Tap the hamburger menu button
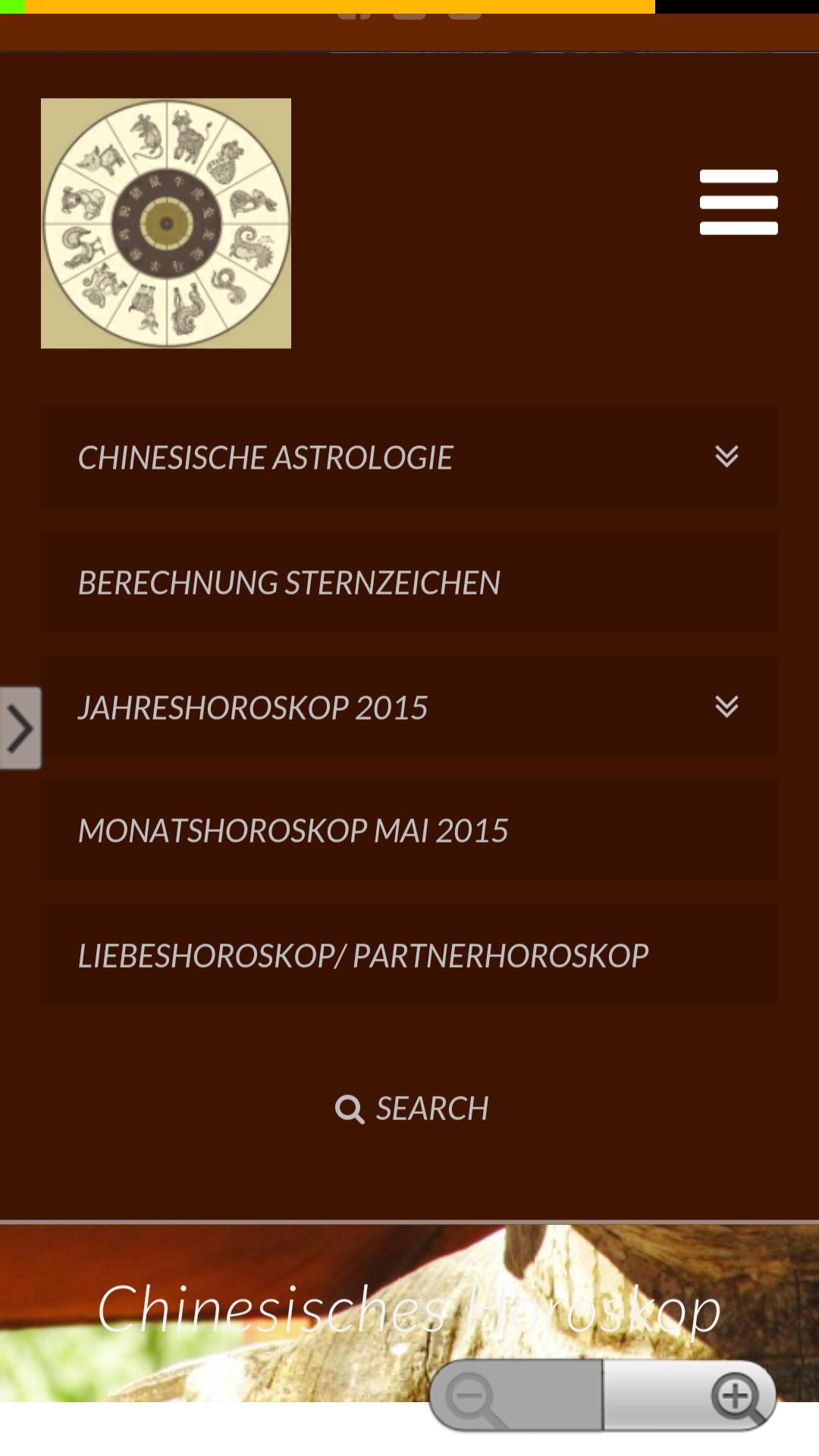819x1456 pixels. click(738, 202)
